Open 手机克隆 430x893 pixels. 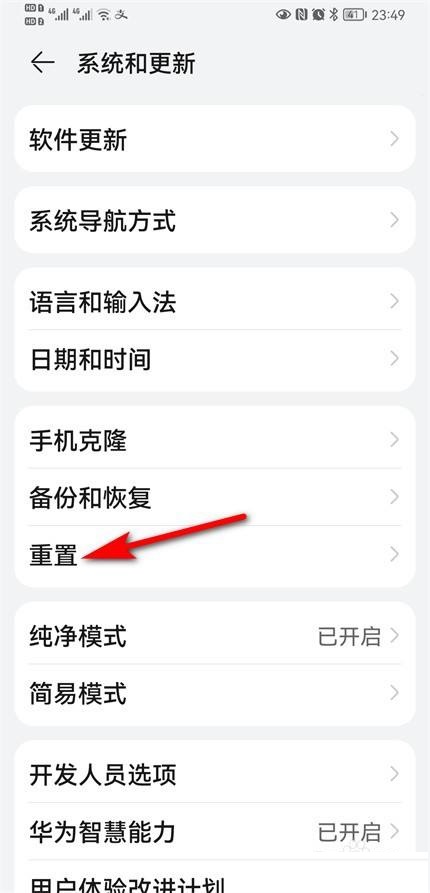(215, 440)
